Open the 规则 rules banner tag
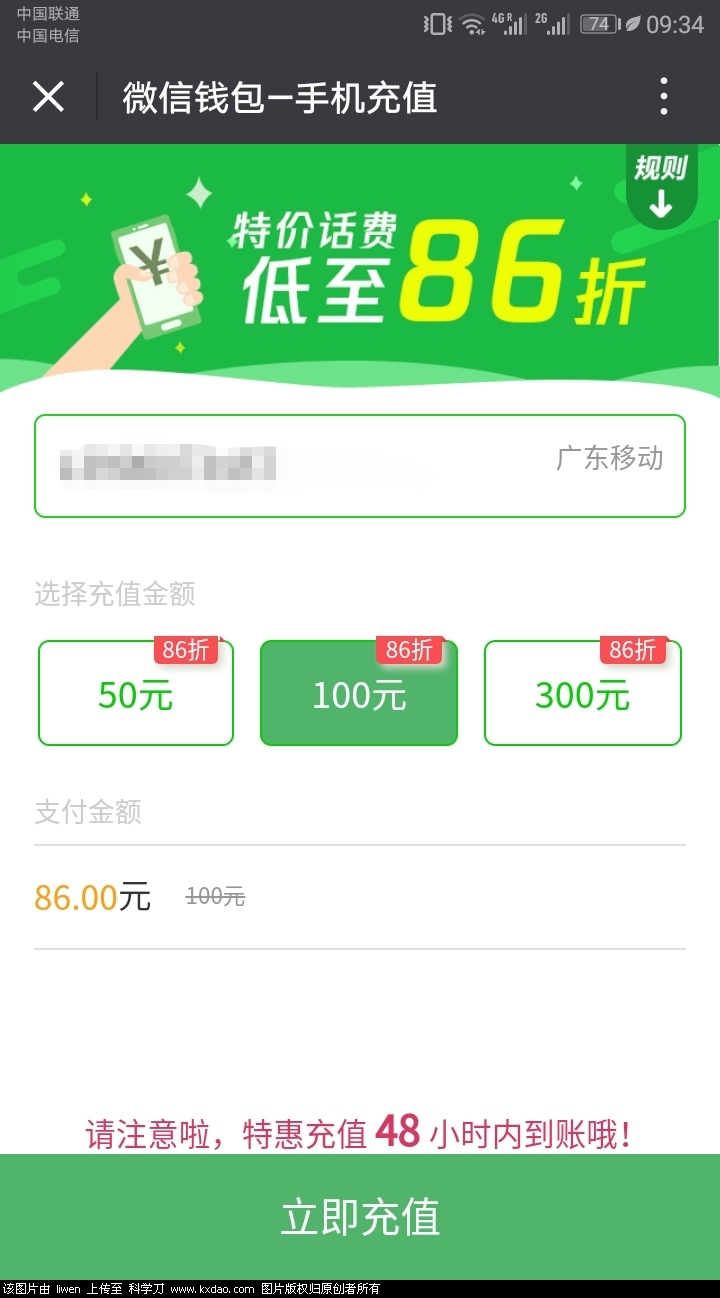The width and height of the screenshot is (720, 1298). [660, 185]
